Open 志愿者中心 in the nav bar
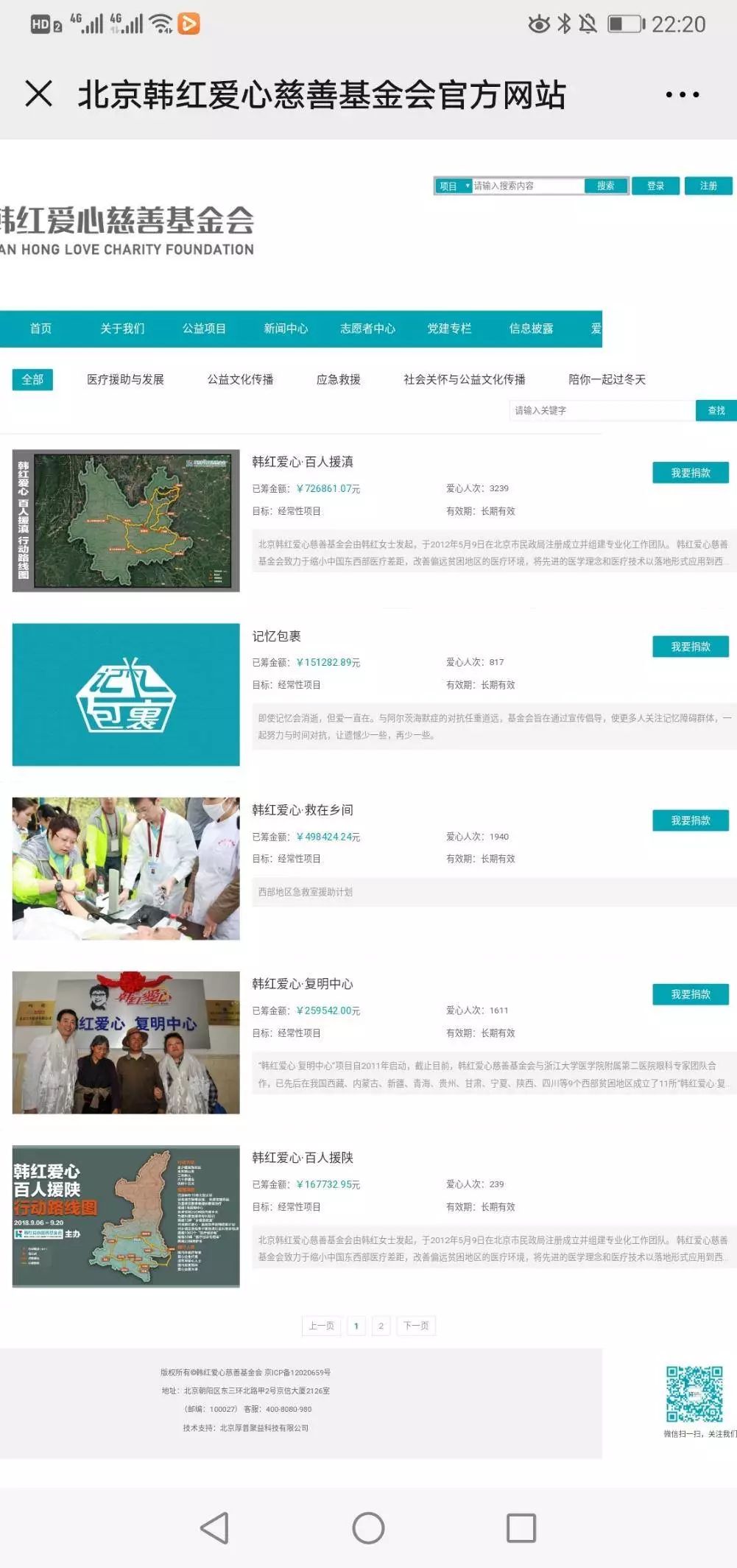Viewport: 737px width, 1568px height. click(367, 328)
